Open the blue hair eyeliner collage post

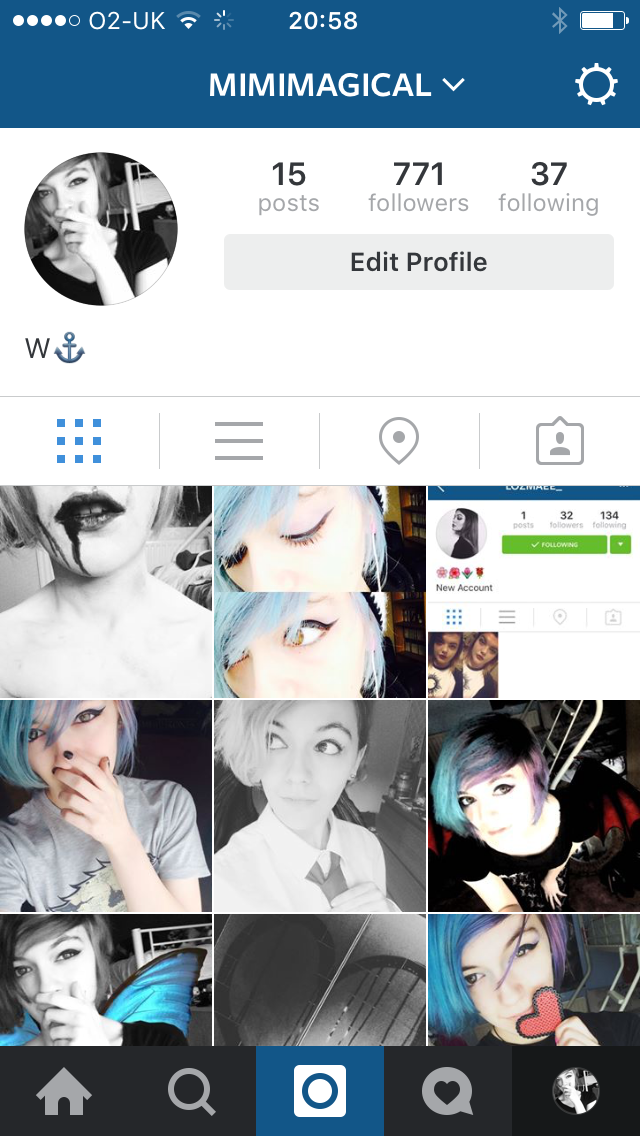[320, 591]
